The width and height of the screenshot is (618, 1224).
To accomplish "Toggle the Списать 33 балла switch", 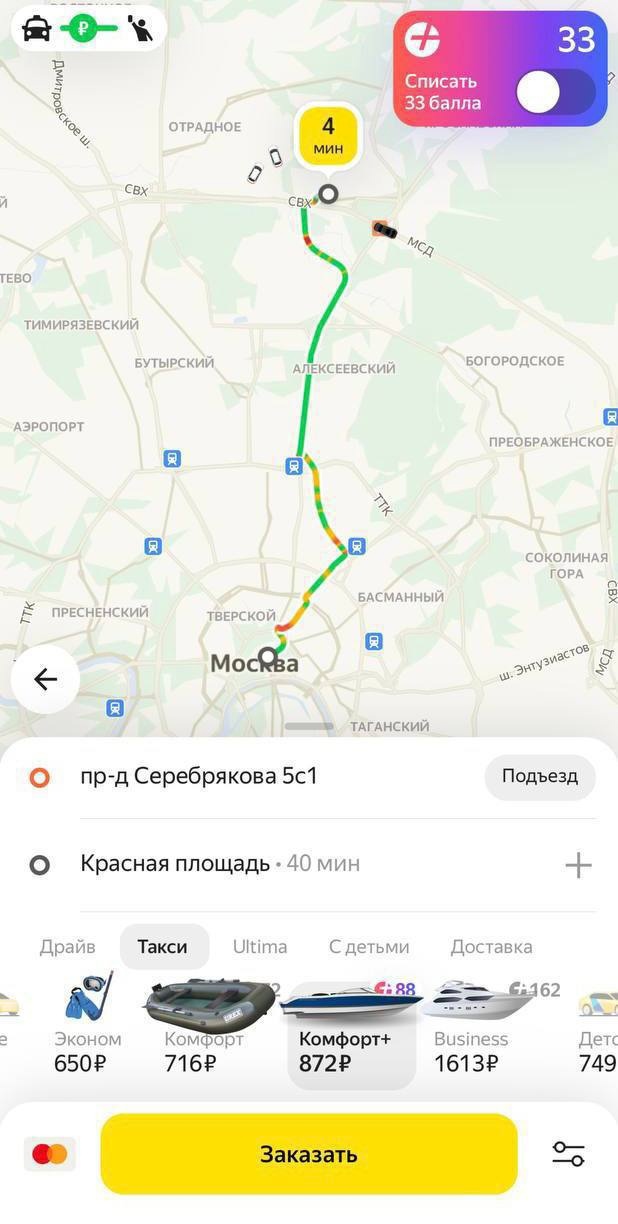I will click(x=555, y=93).
